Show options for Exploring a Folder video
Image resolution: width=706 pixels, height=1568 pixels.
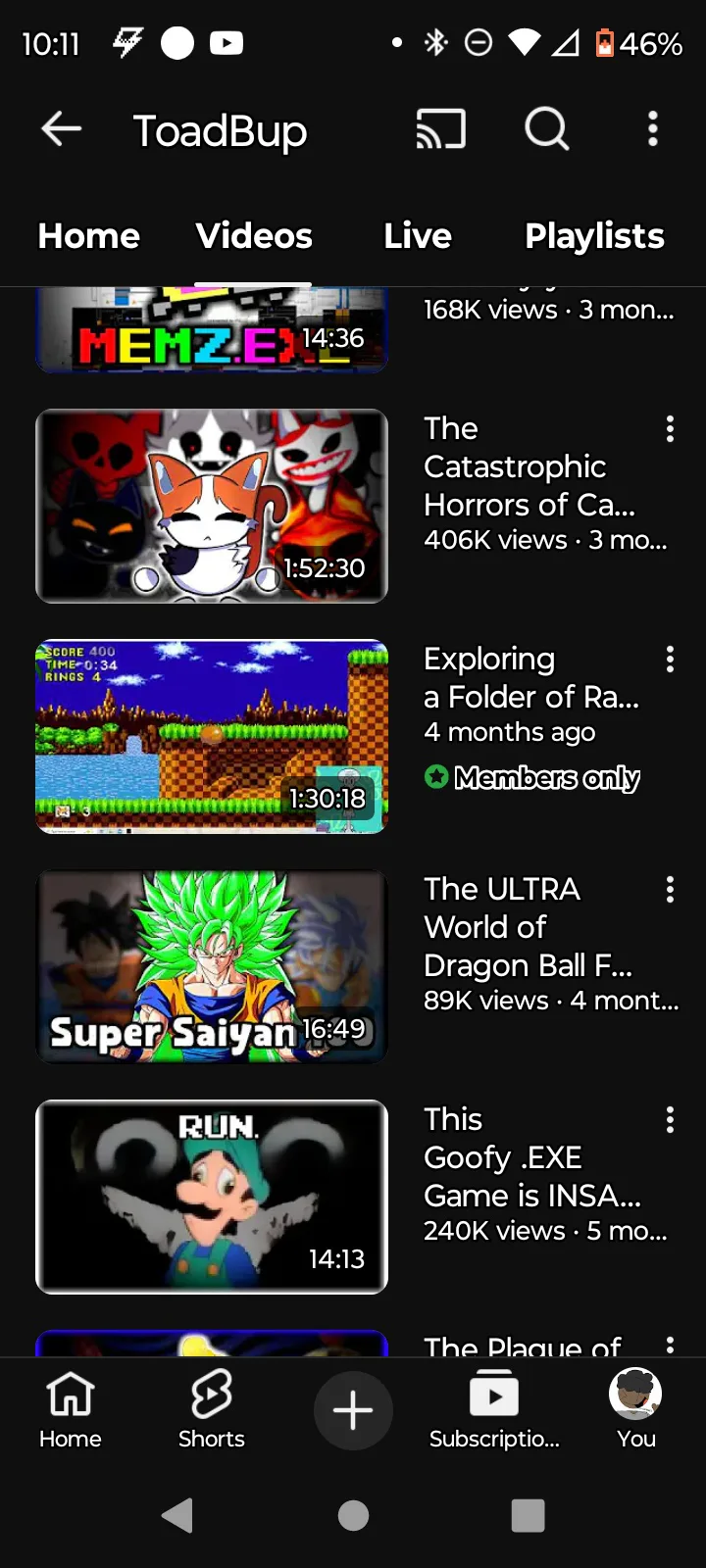tap(670, 660)
